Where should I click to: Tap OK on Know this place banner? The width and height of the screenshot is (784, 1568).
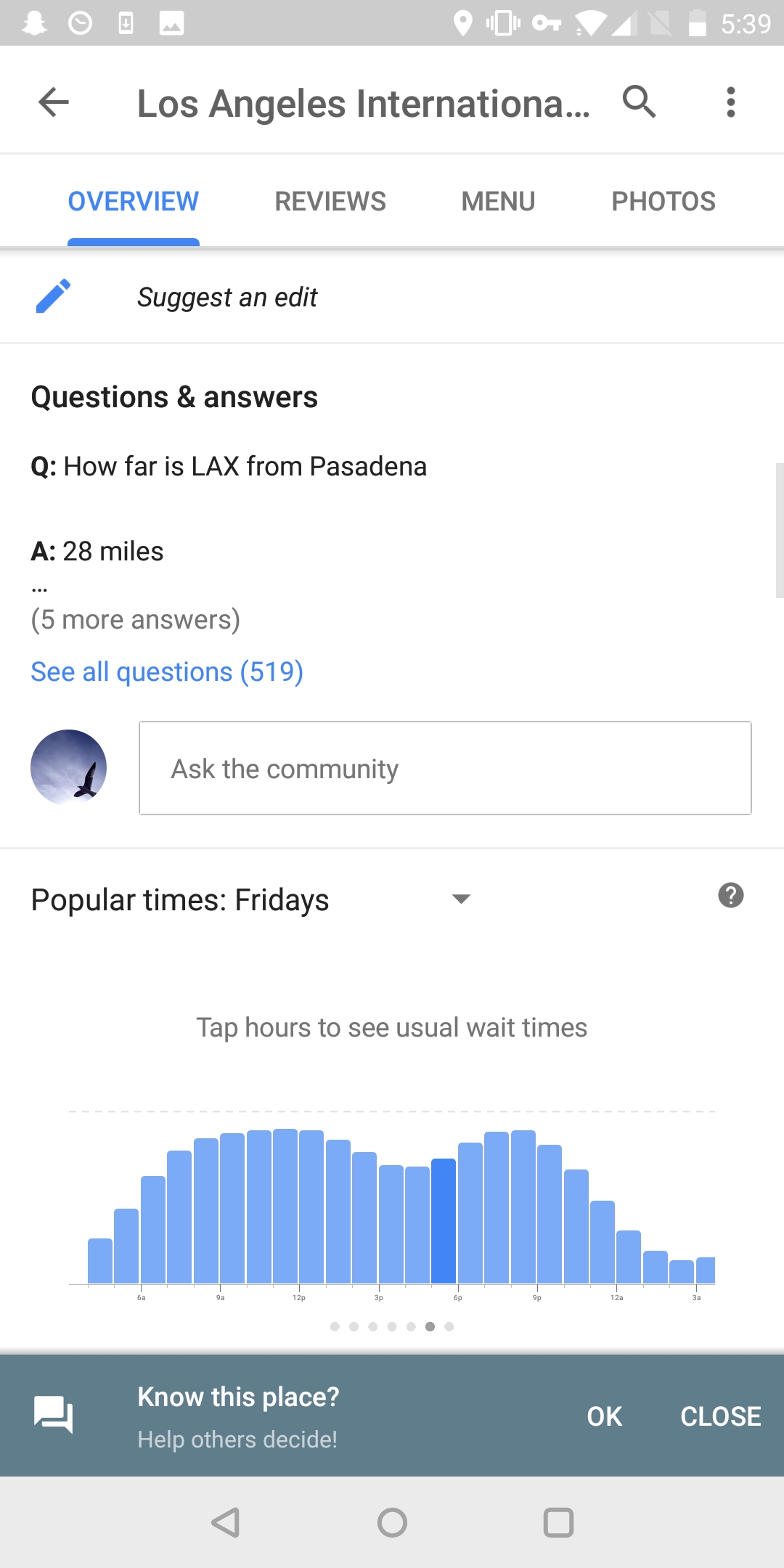pyautogui.click(x=605, y=1416)
